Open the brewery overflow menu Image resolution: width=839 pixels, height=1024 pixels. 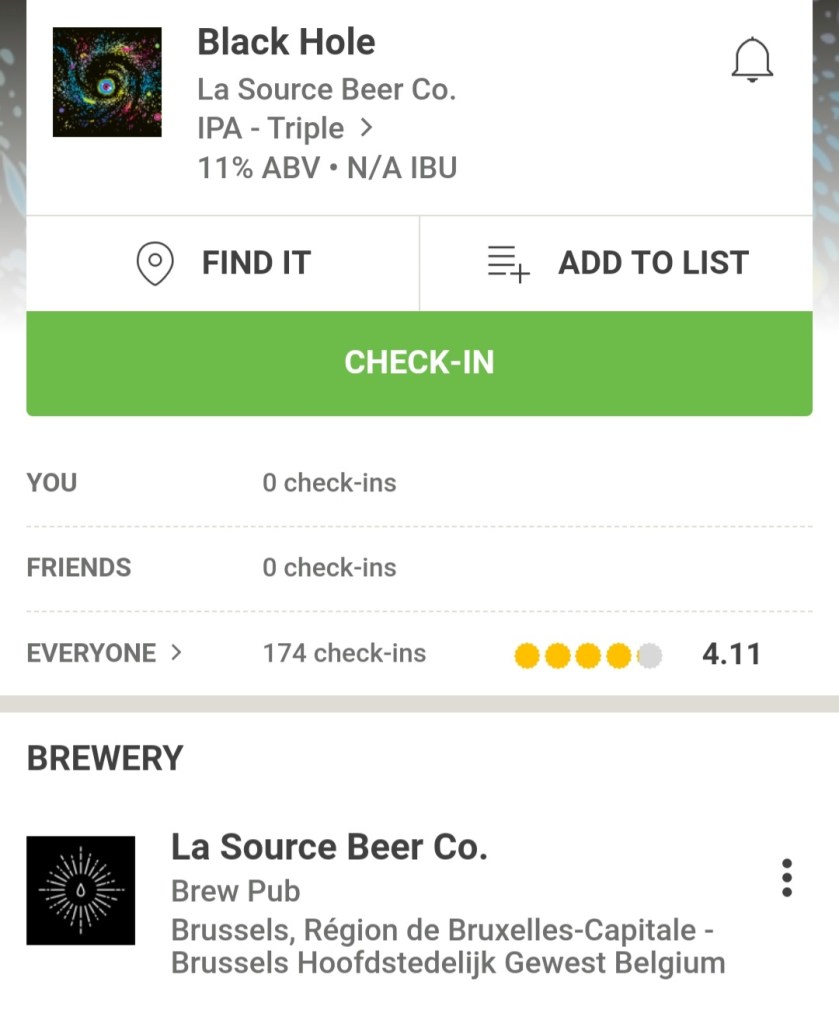(787, 878)
